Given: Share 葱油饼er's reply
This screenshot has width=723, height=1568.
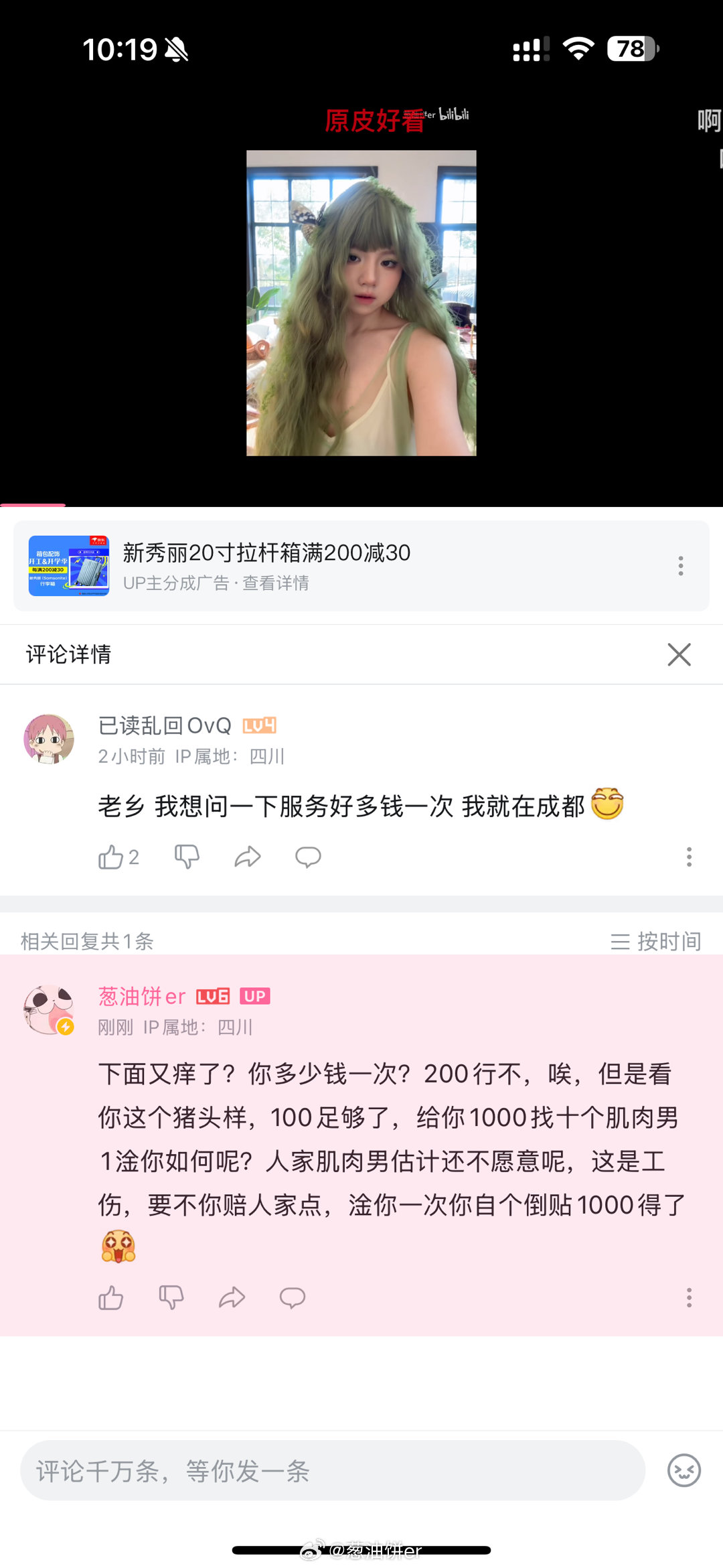Looking at the screenshot, I should tap(232, 1298).
